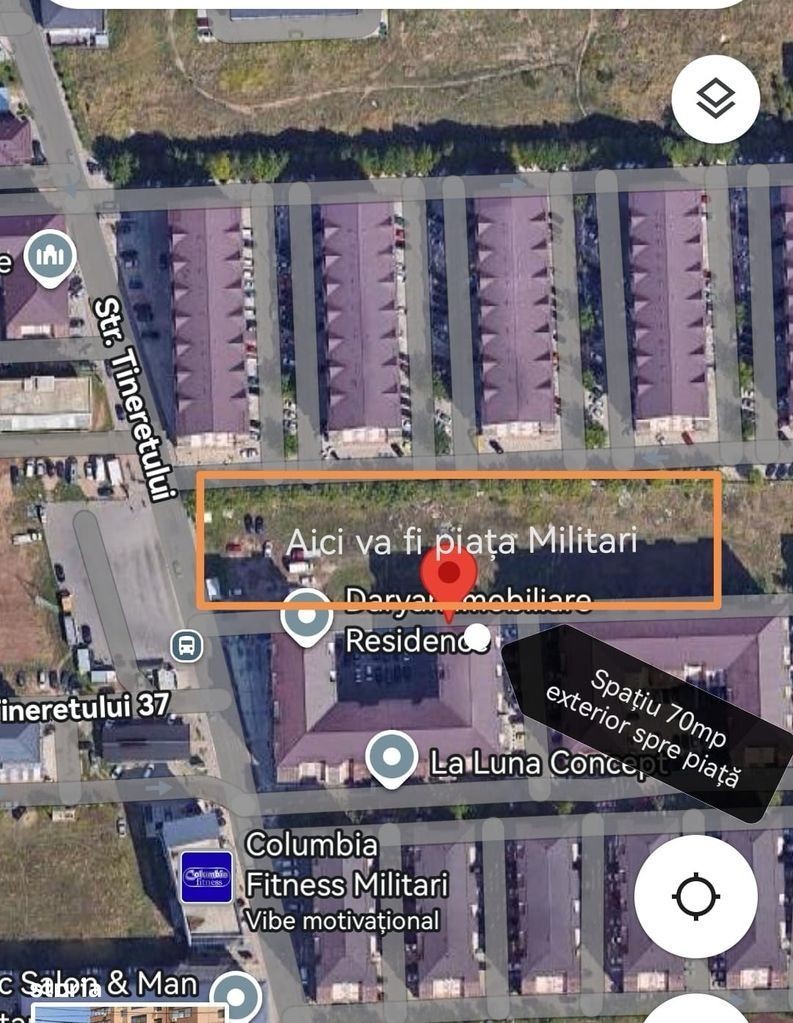Open the Daryan Imobiliare Residence marker
Viewport: 793px width, 1023px height.
306,616
